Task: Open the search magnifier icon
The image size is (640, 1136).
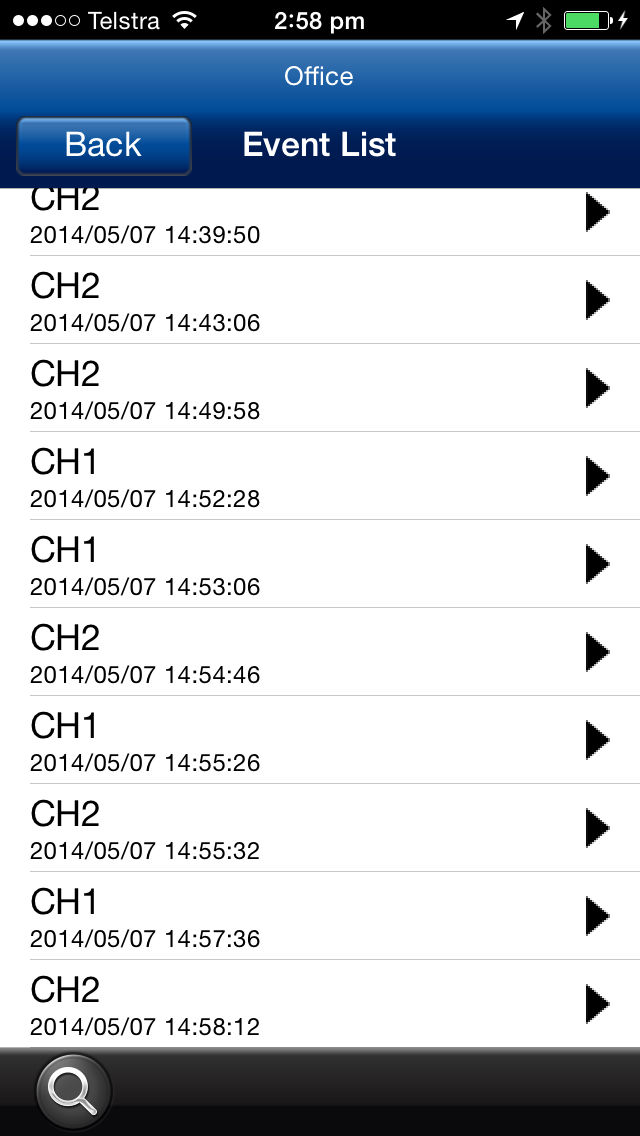Action: point(73,1092)
